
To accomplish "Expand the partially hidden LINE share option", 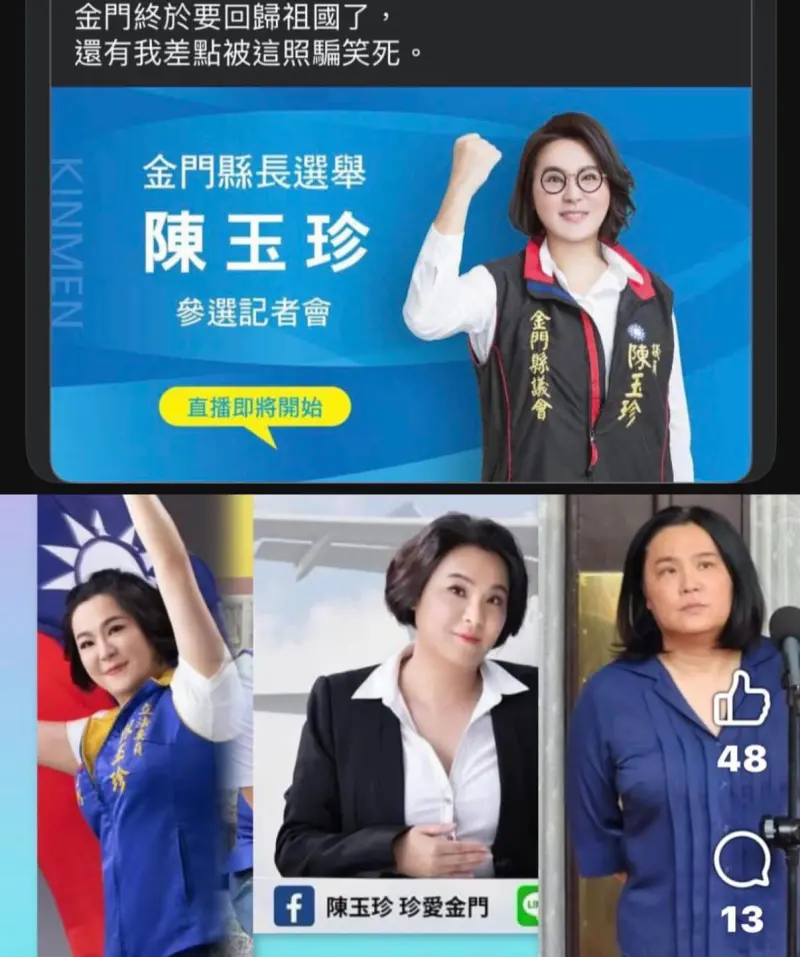I will coord(531,904).
